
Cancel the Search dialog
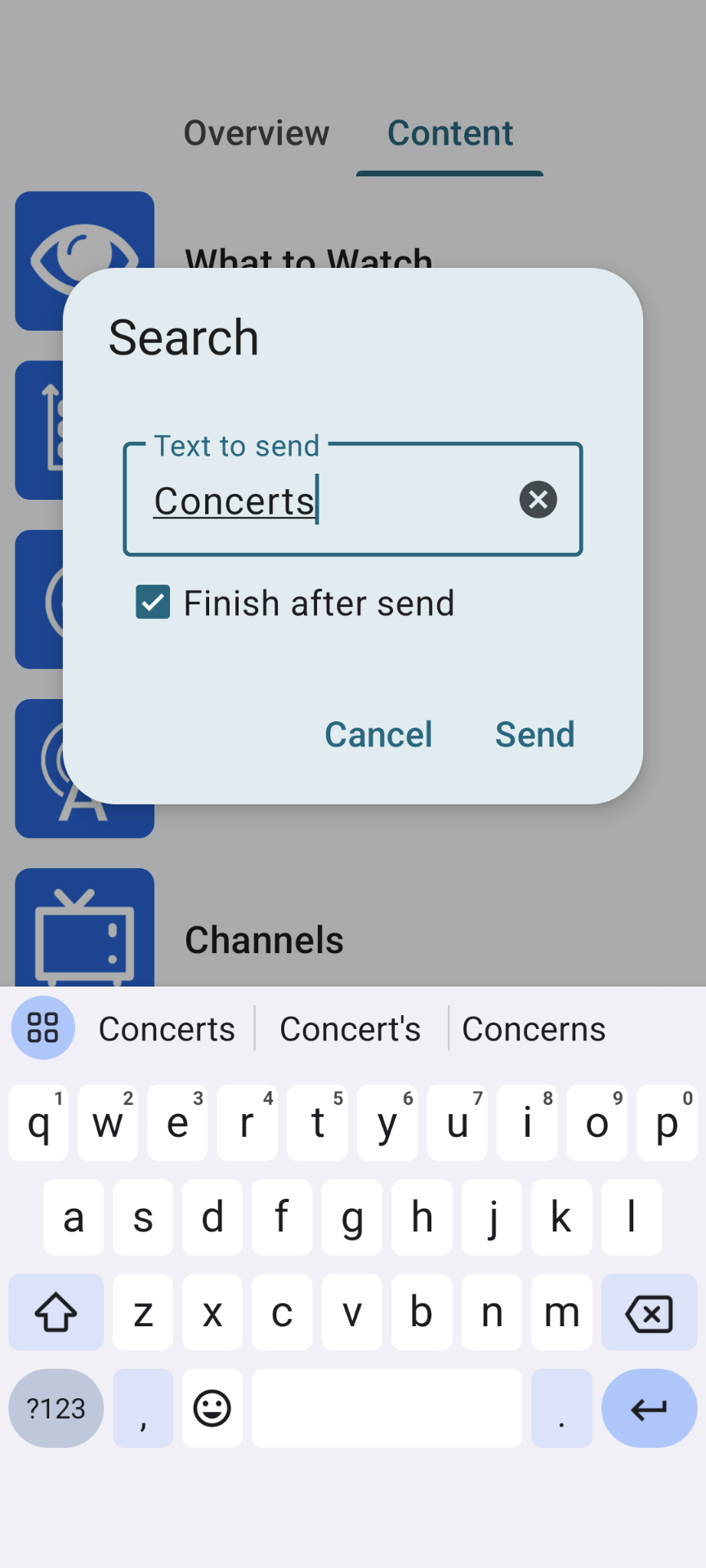[378, 734]
